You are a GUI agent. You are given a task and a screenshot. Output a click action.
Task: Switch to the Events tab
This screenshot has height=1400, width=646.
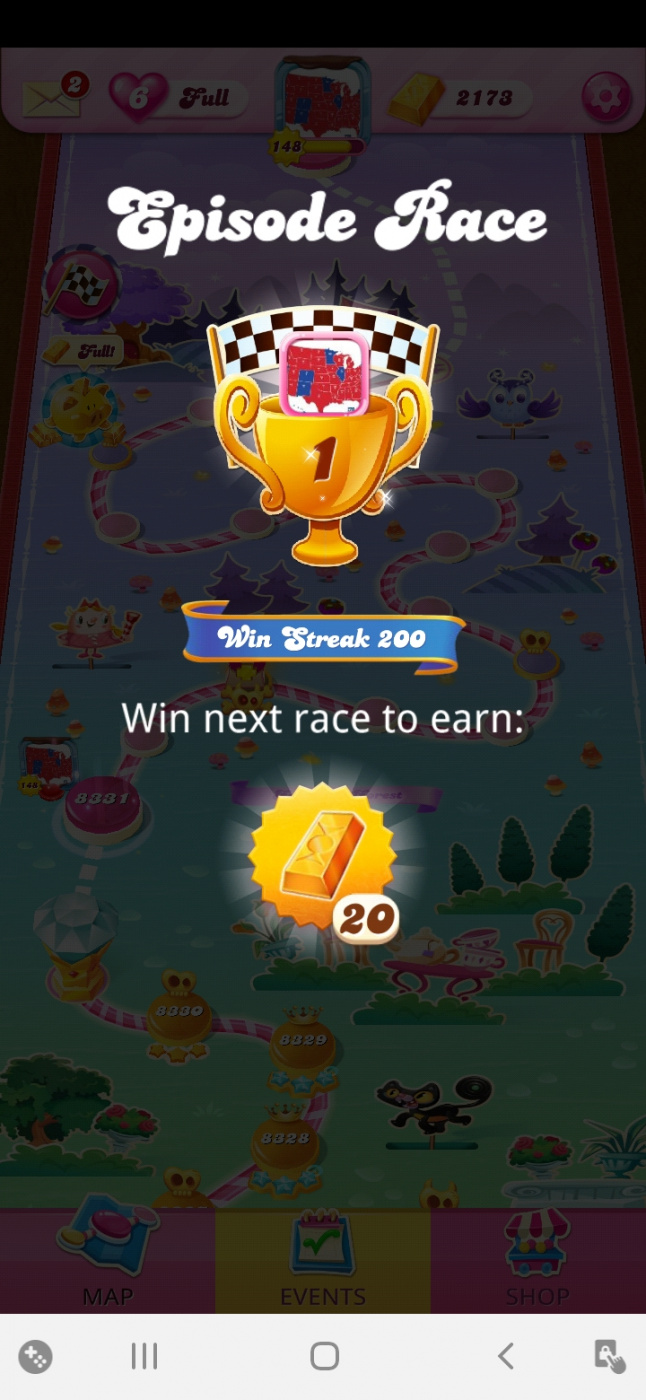(323, 1260)
